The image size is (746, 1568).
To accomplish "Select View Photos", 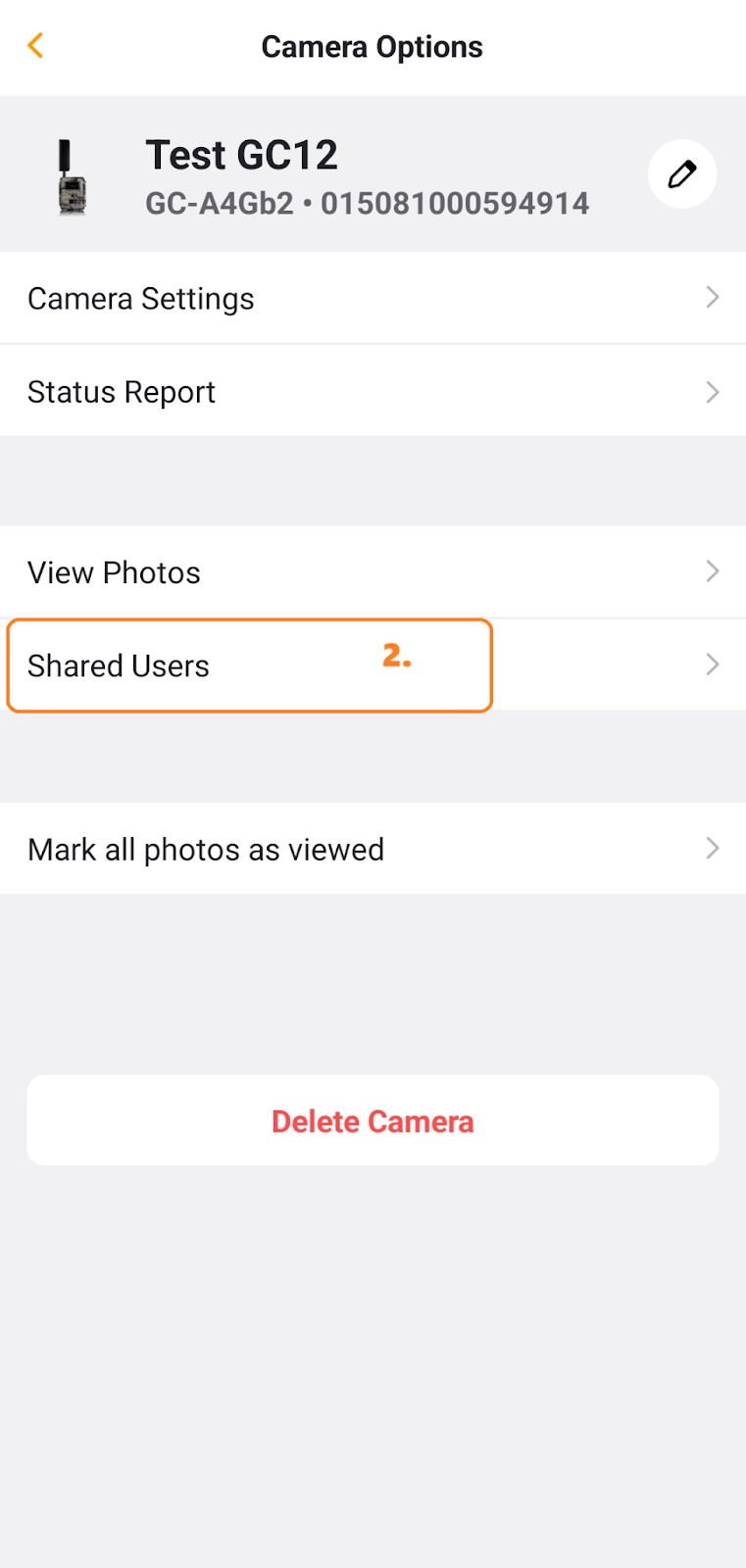I will click(373, 572).
